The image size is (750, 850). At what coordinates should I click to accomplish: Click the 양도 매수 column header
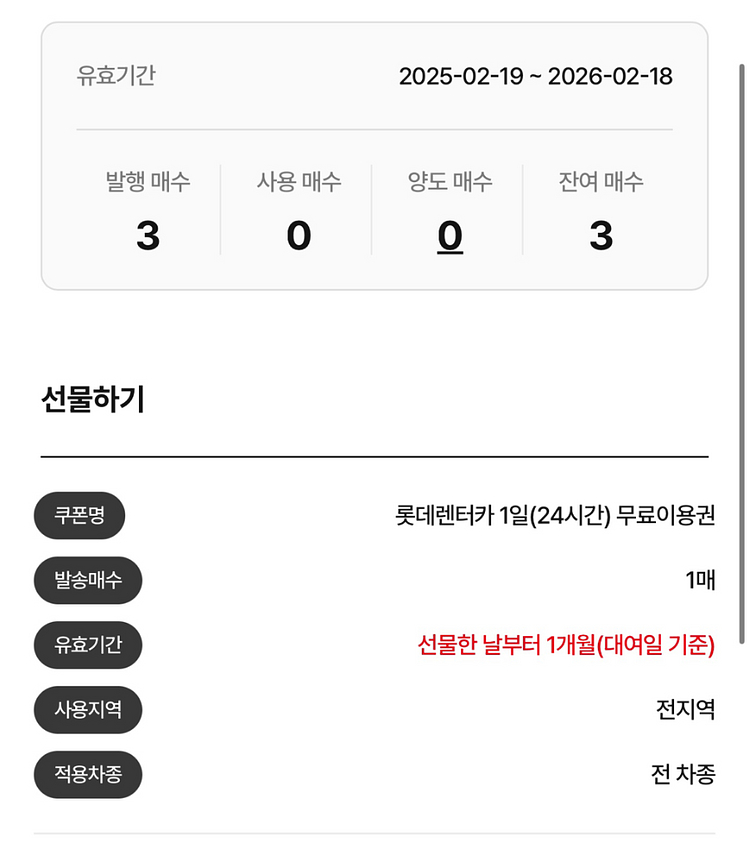(448, 182)
